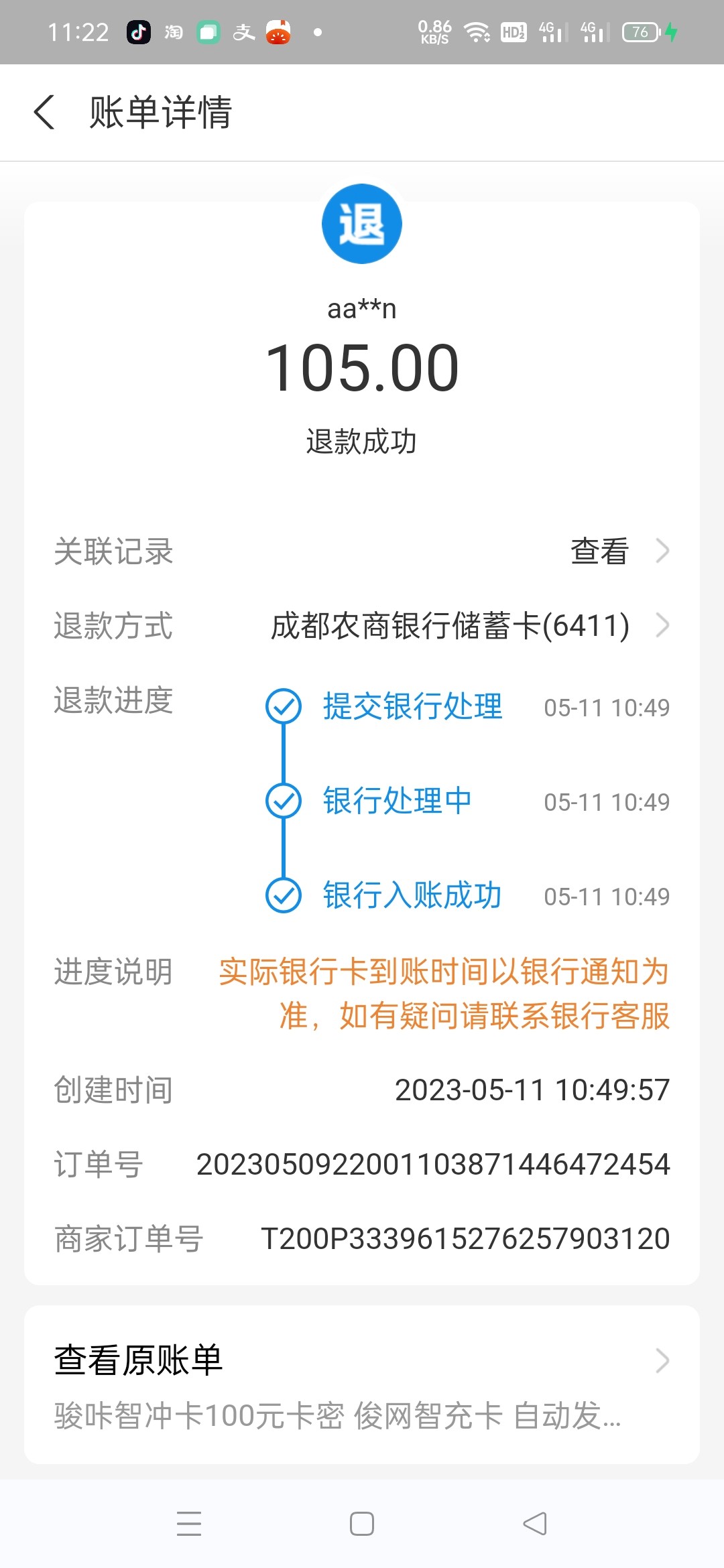This screenshot has width=724, height=1568.
Task: Open 查看原账单 card
Action: 362,1384
